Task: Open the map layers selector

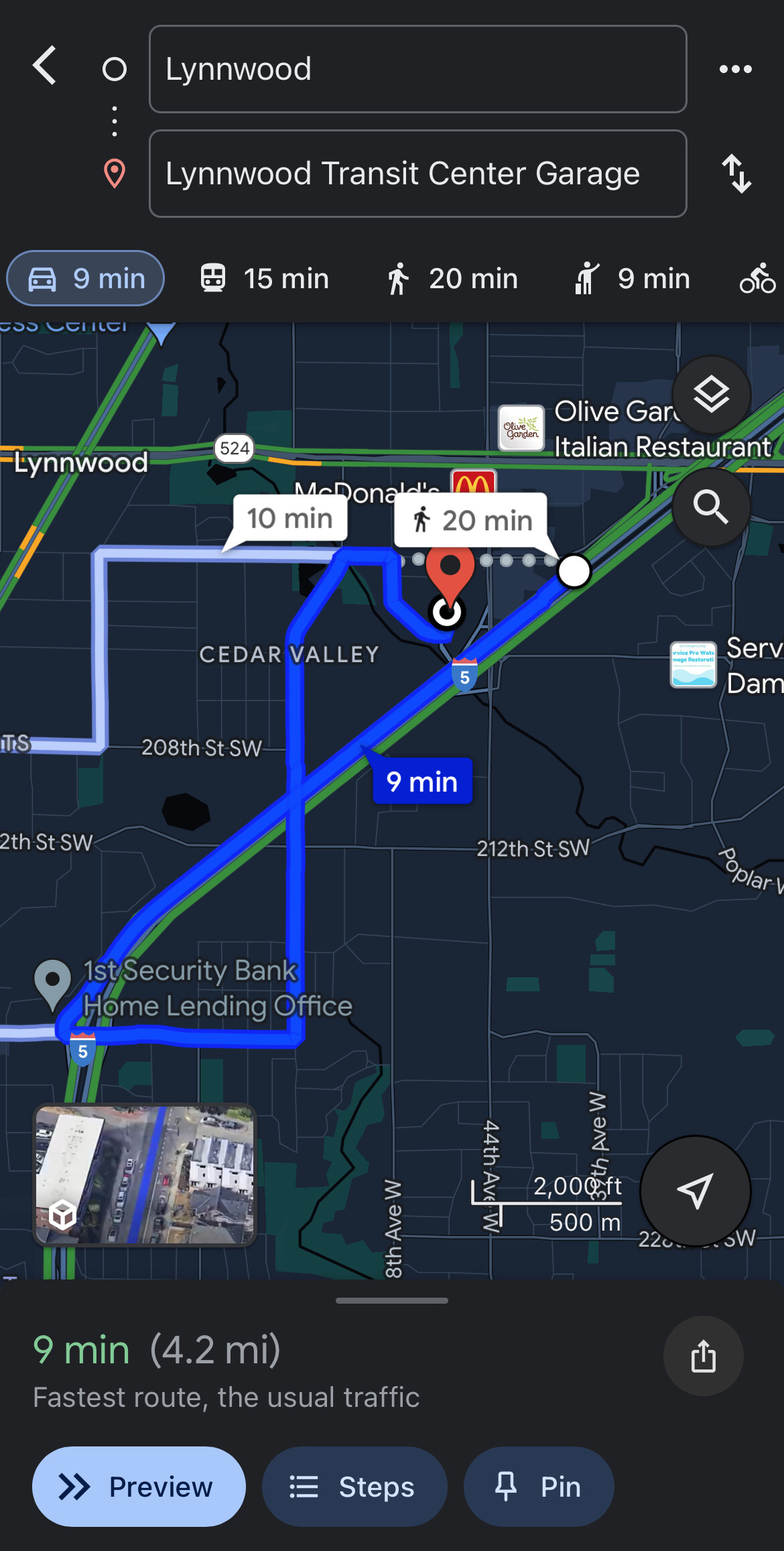Action: 711,394
